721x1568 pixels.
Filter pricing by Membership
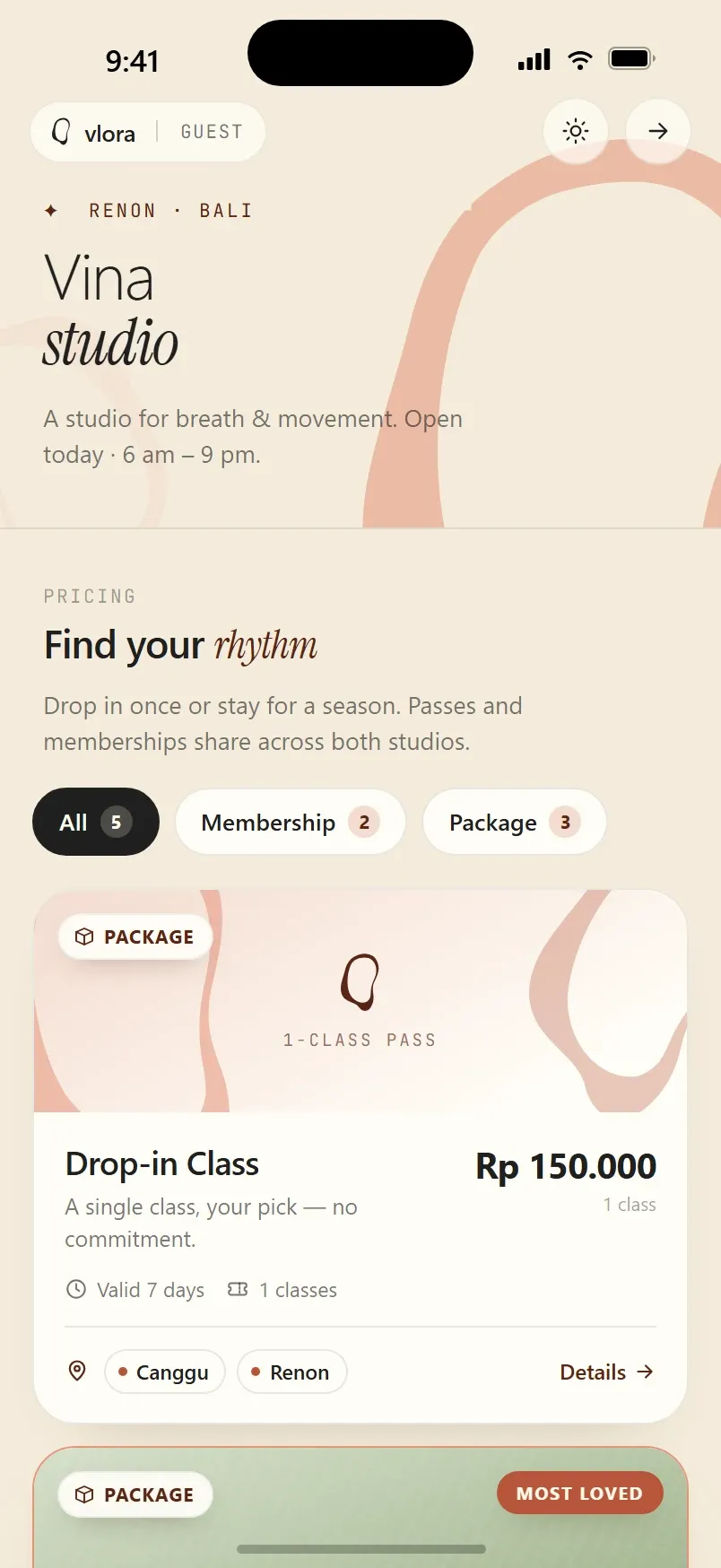pyautogui.click(x=291, y=822)
